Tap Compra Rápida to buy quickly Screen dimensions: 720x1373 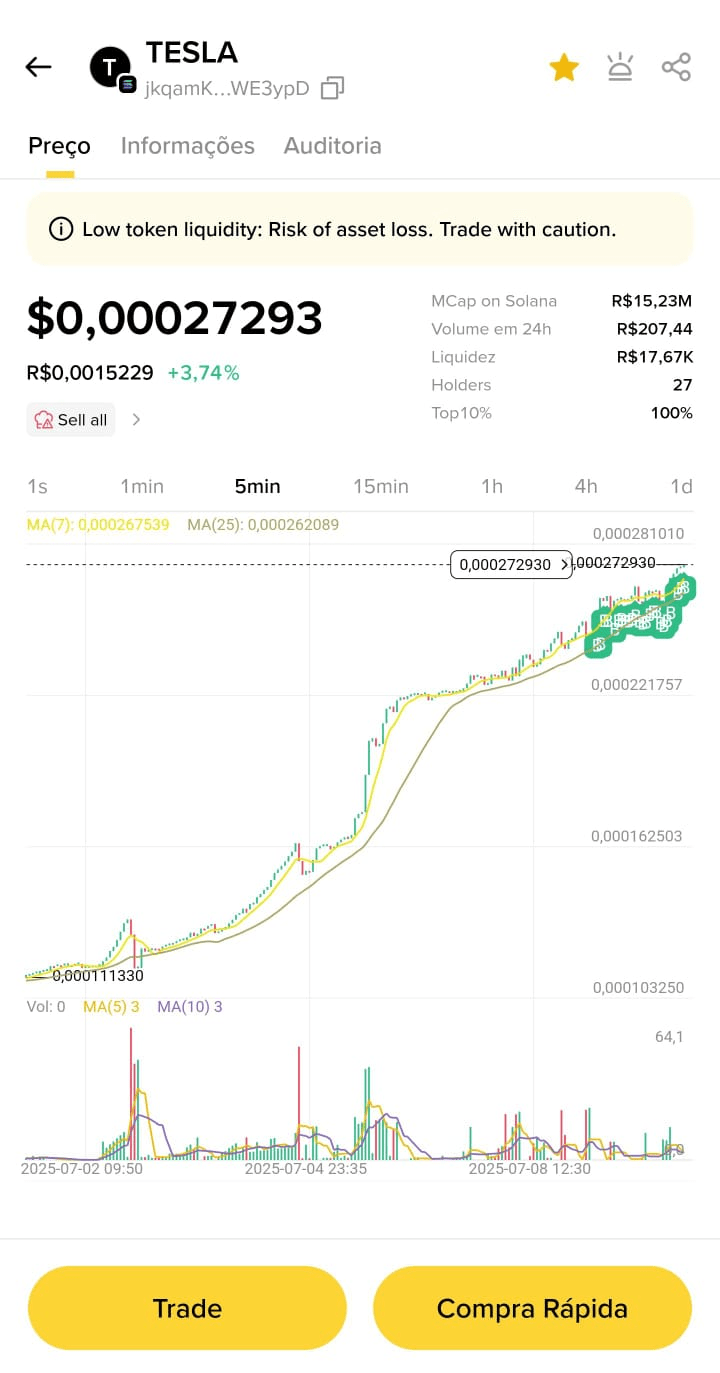532,1308
